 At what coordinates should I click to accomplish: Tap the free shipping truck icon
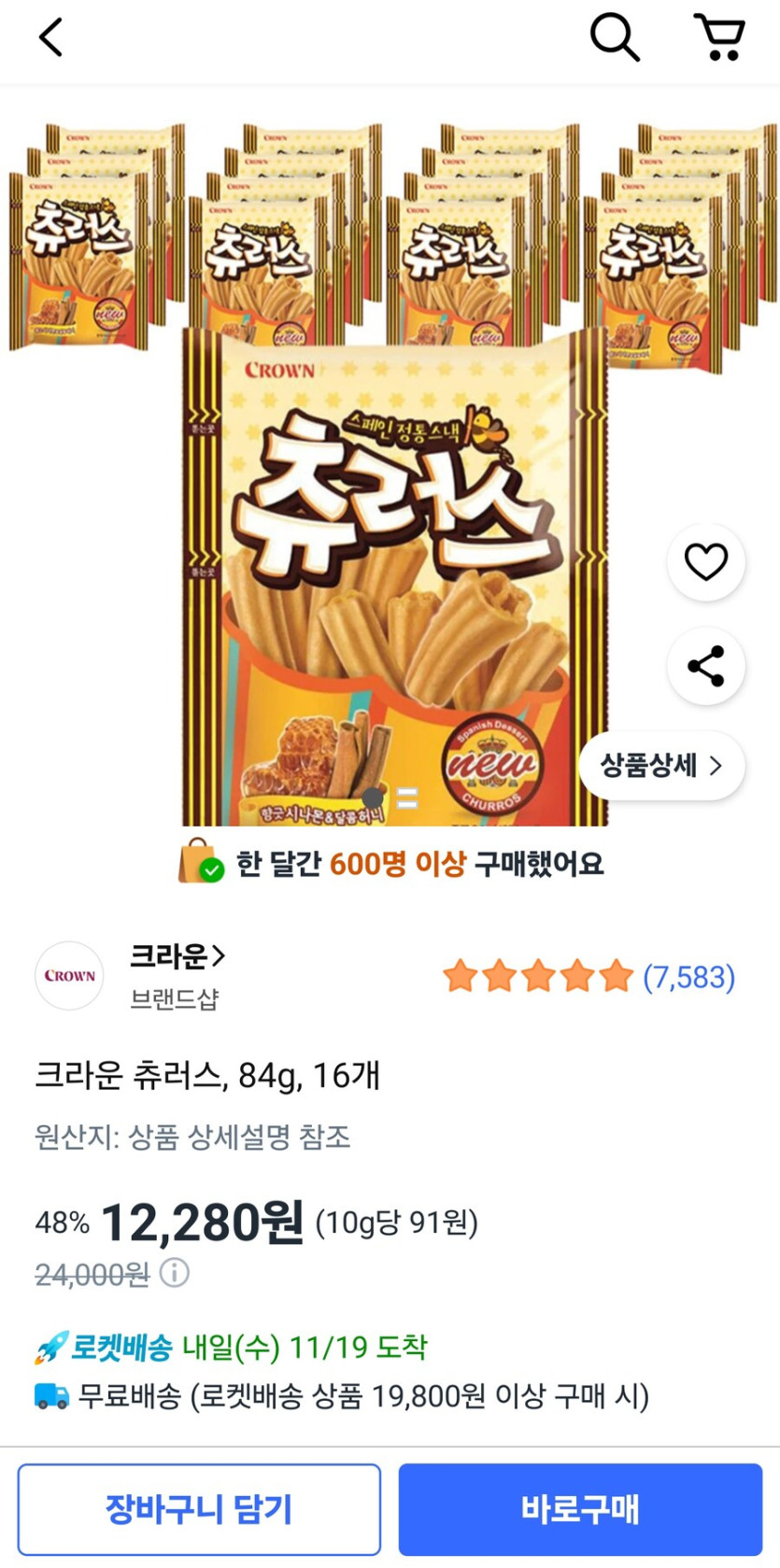pyautogui.click(x=50, y=1394)
